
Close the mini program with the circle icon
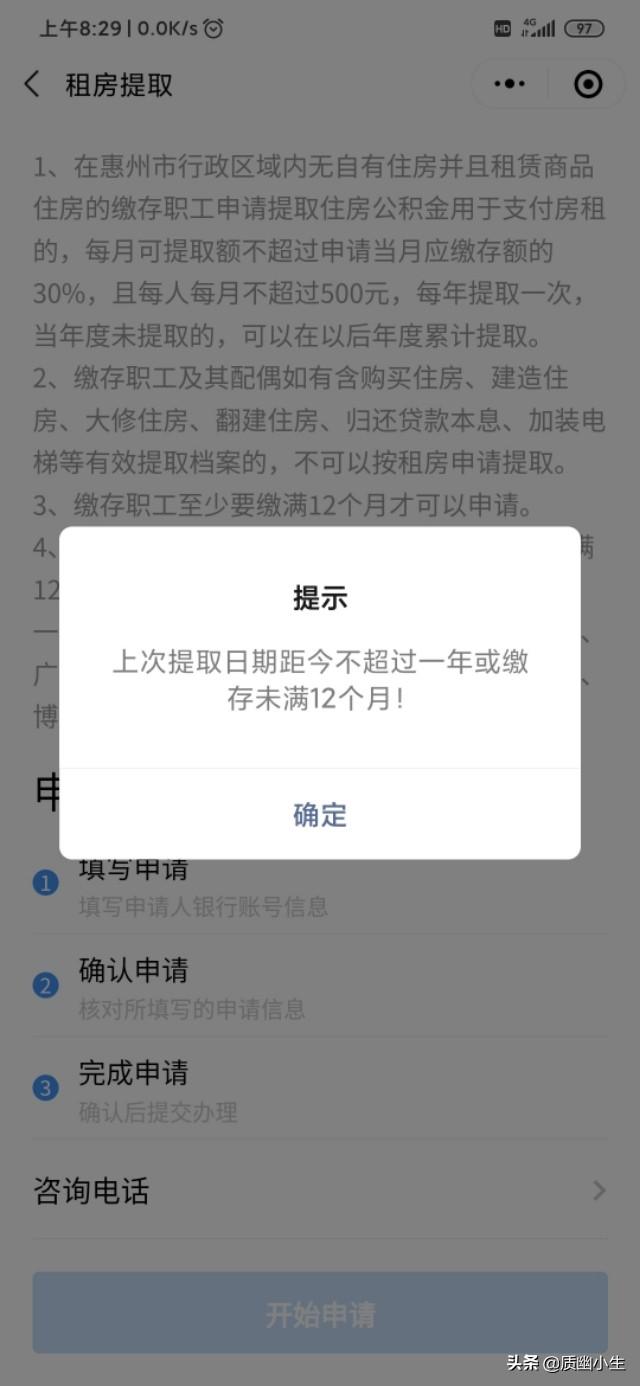[588, 84]
